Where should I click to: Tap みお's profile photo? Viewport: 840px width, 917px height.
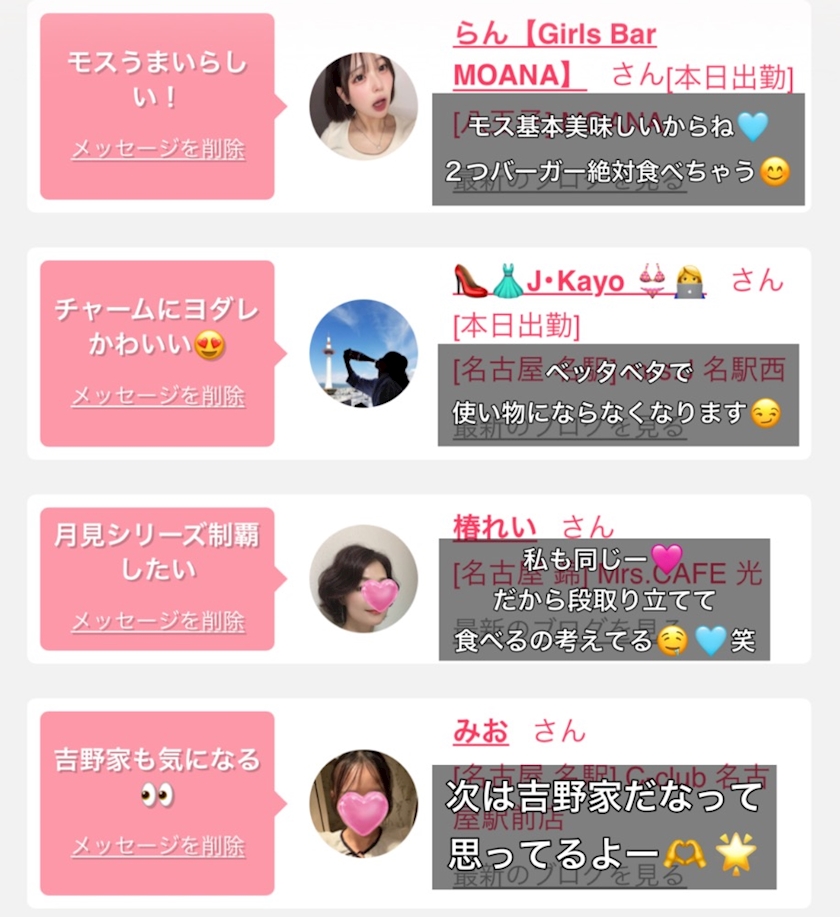tap(363, 804)
